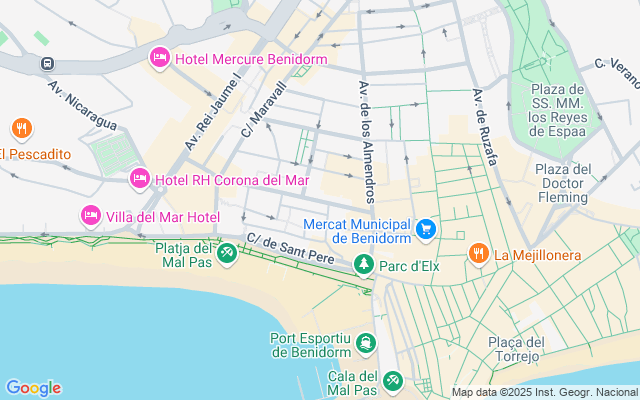
Task: Select the Hotel RH Corona del Mar marker
Action: [x=141, y=180]
